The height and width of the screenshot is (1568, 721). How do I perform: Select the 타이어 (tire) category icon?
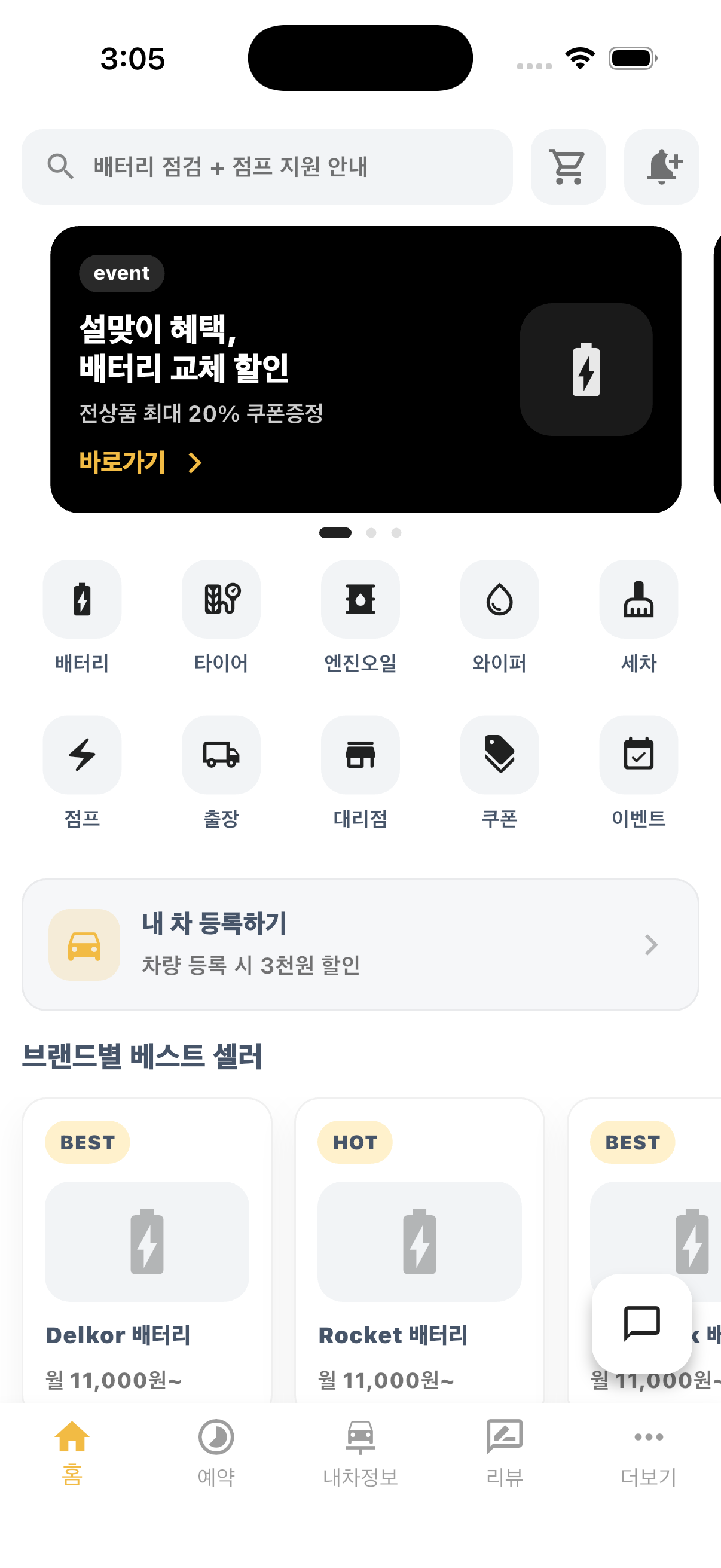coord(221,600)
